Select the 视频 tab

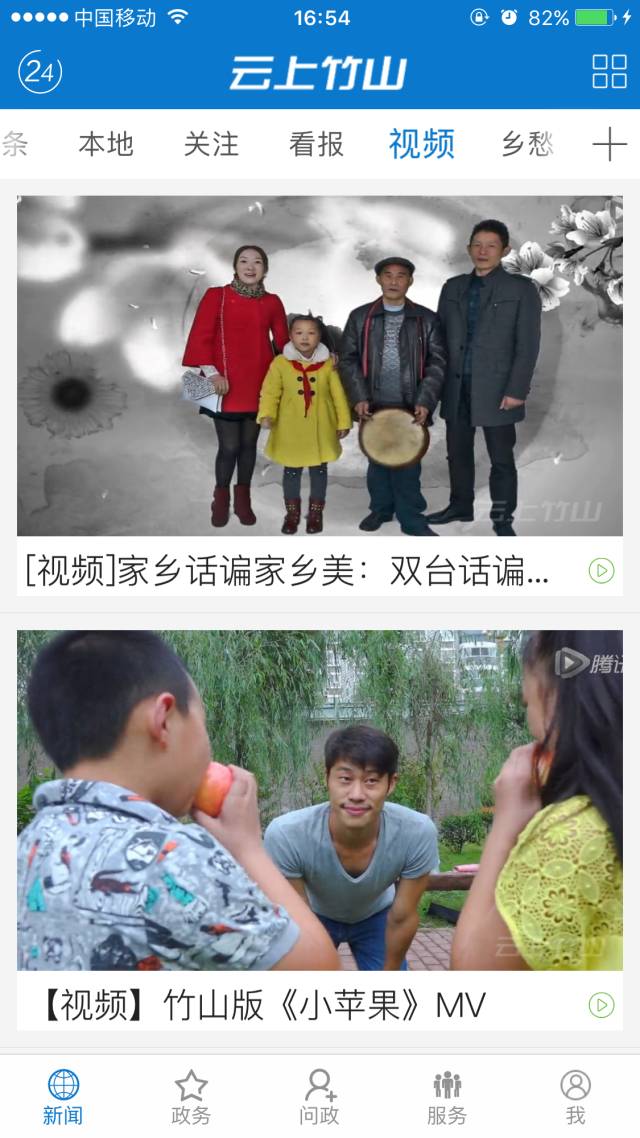tap(421, 145)
